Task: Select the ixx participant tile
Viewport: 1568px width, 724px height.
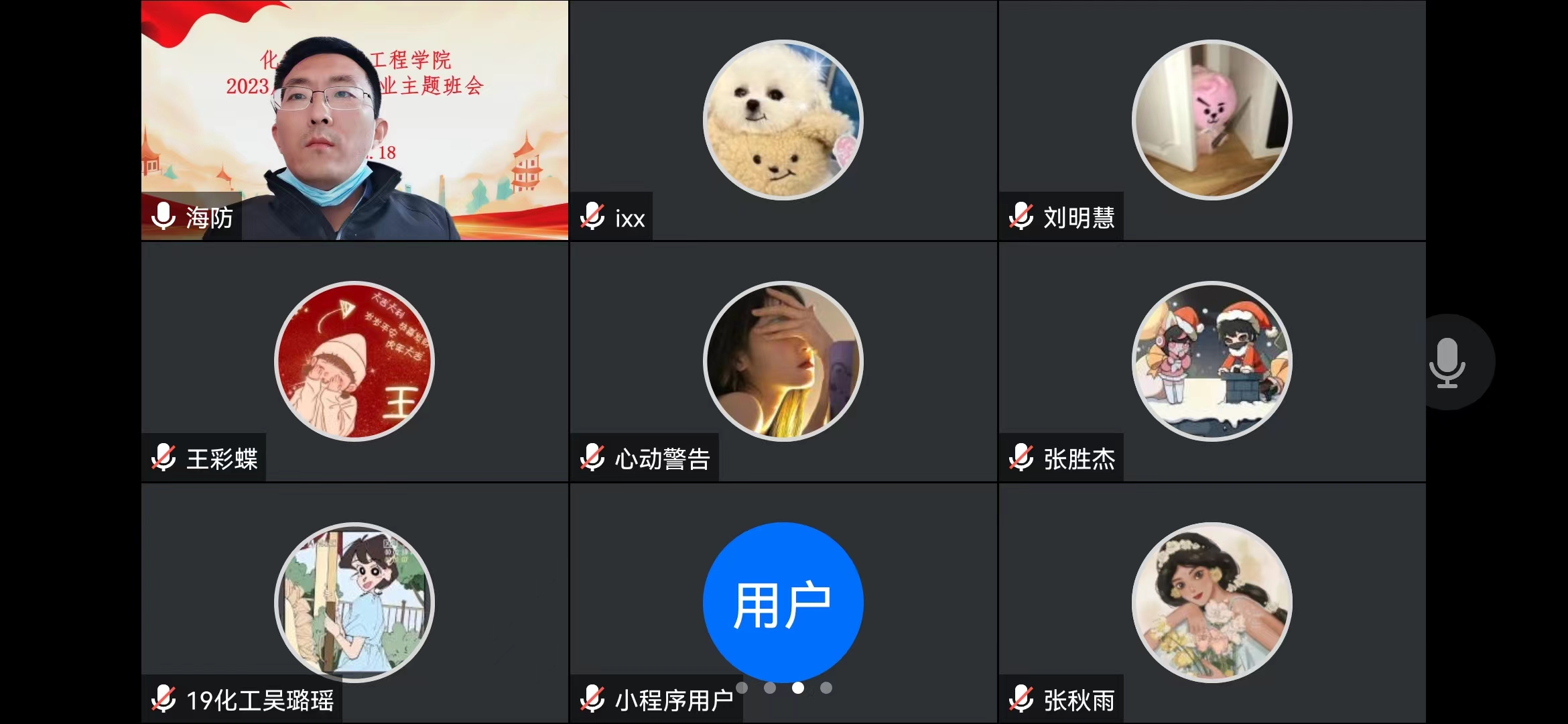Action: tap(783, 121)
